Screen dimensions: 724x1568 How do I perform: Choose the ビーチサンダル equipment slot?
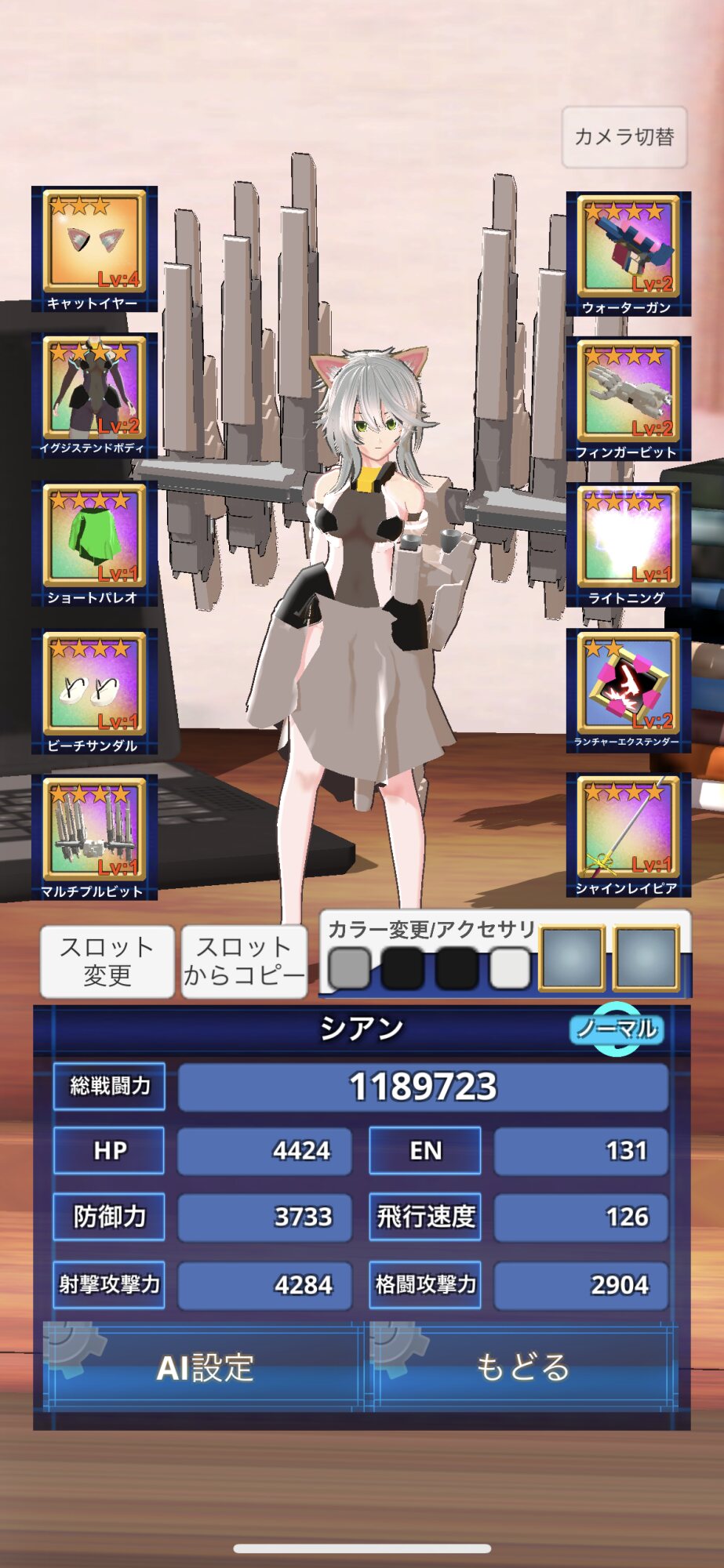tap(94, 691)
